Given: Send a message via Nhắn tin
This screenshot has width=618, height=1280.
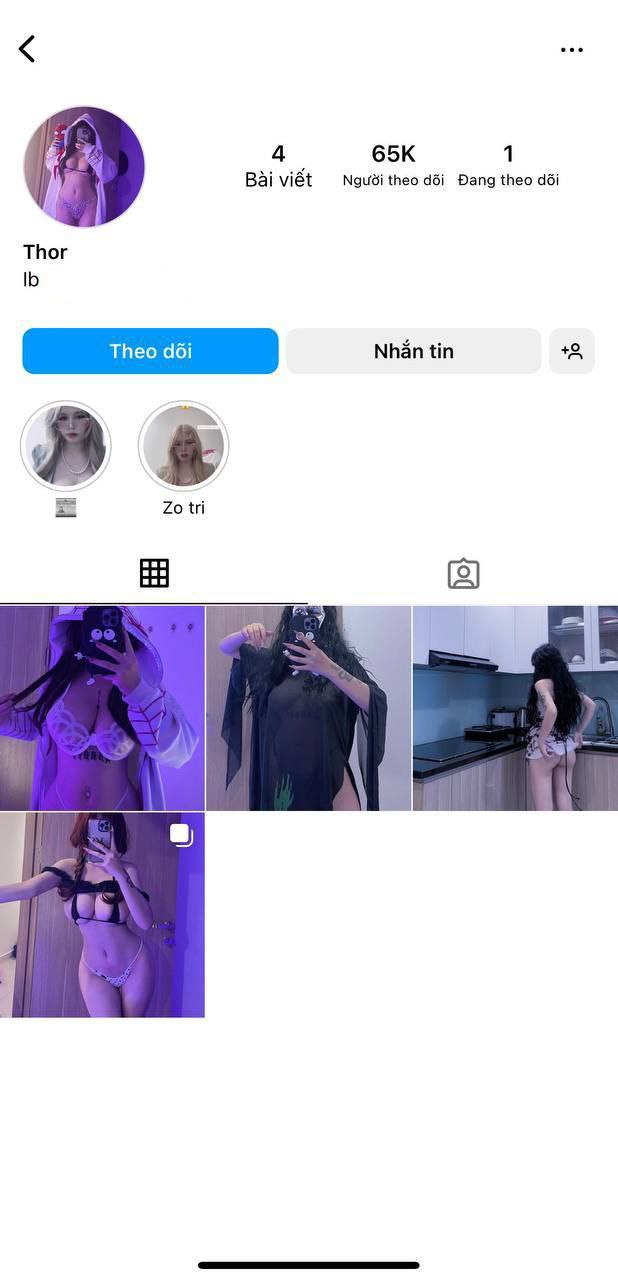Looking at the screenshot, I should tap(413, 351).
